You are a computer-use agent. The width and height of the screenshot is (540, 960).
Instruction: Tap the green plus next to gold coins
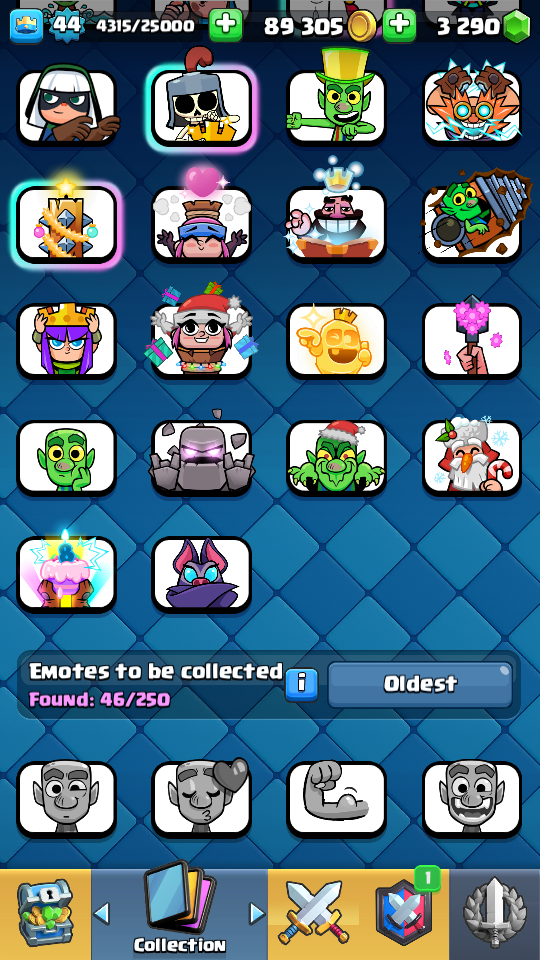[399, 26]
